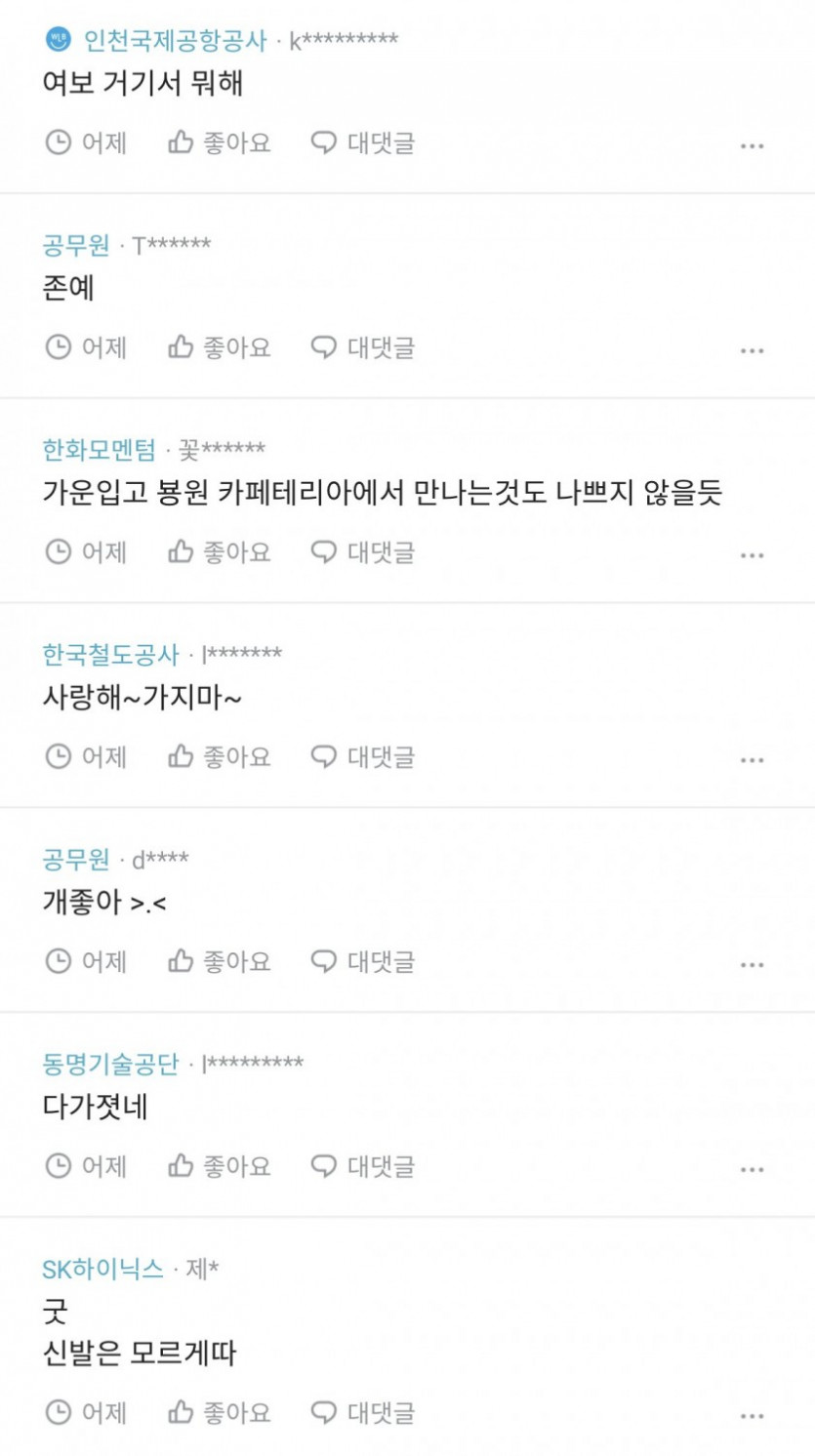
Task: Open the overflow menu on the '존예' comment
Action: pos(752,351)
